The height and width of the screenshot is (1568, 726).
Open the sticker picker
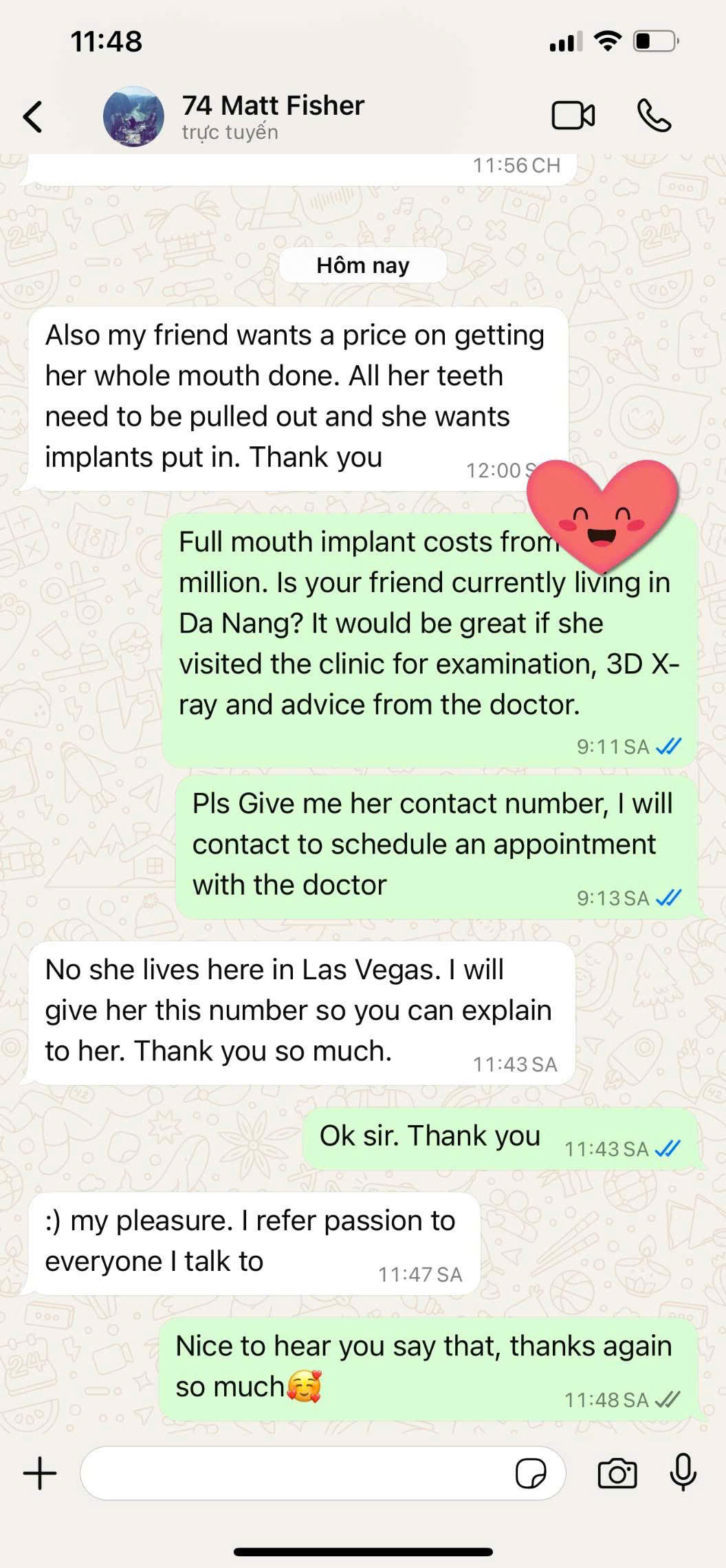(531, 1473)
